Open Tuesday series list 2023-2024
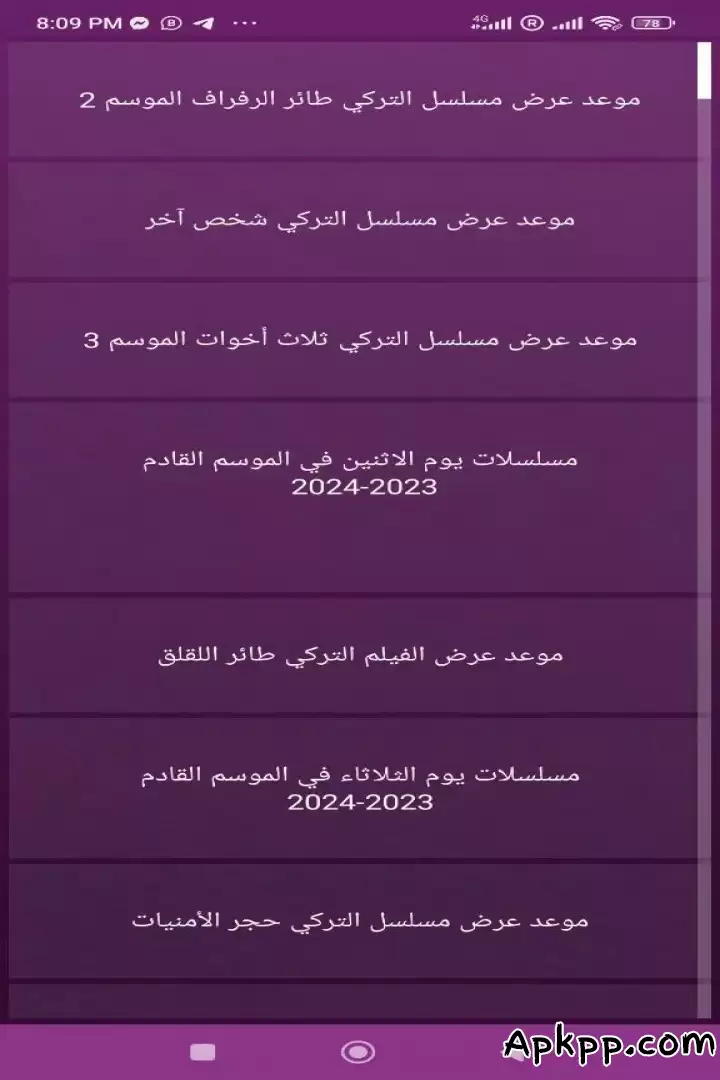Viewport: 720px width, 1080px height. click(360, 787)
